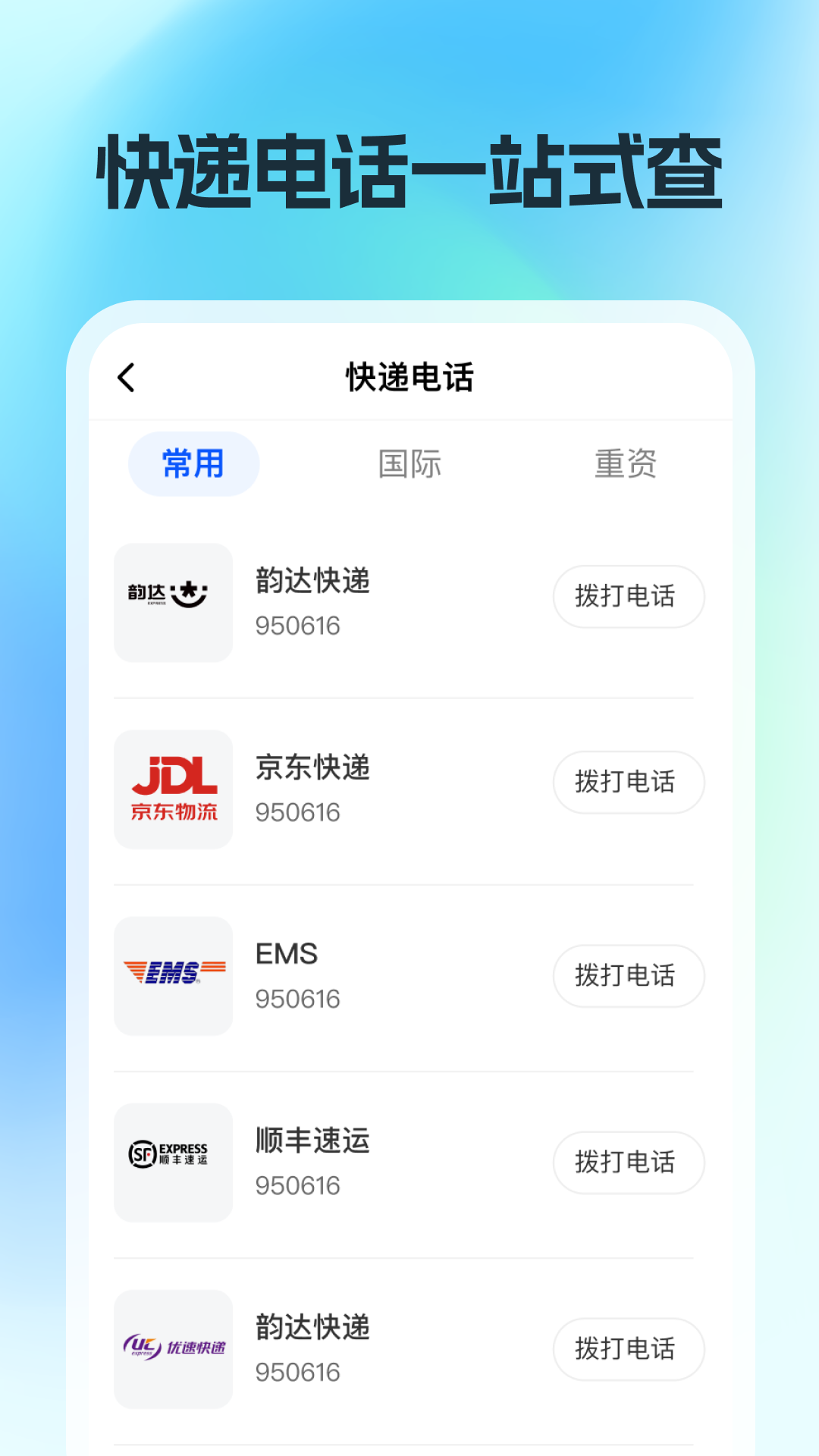Tap the SF Express 顺丰速运 logo icon

click(173, 1162)
